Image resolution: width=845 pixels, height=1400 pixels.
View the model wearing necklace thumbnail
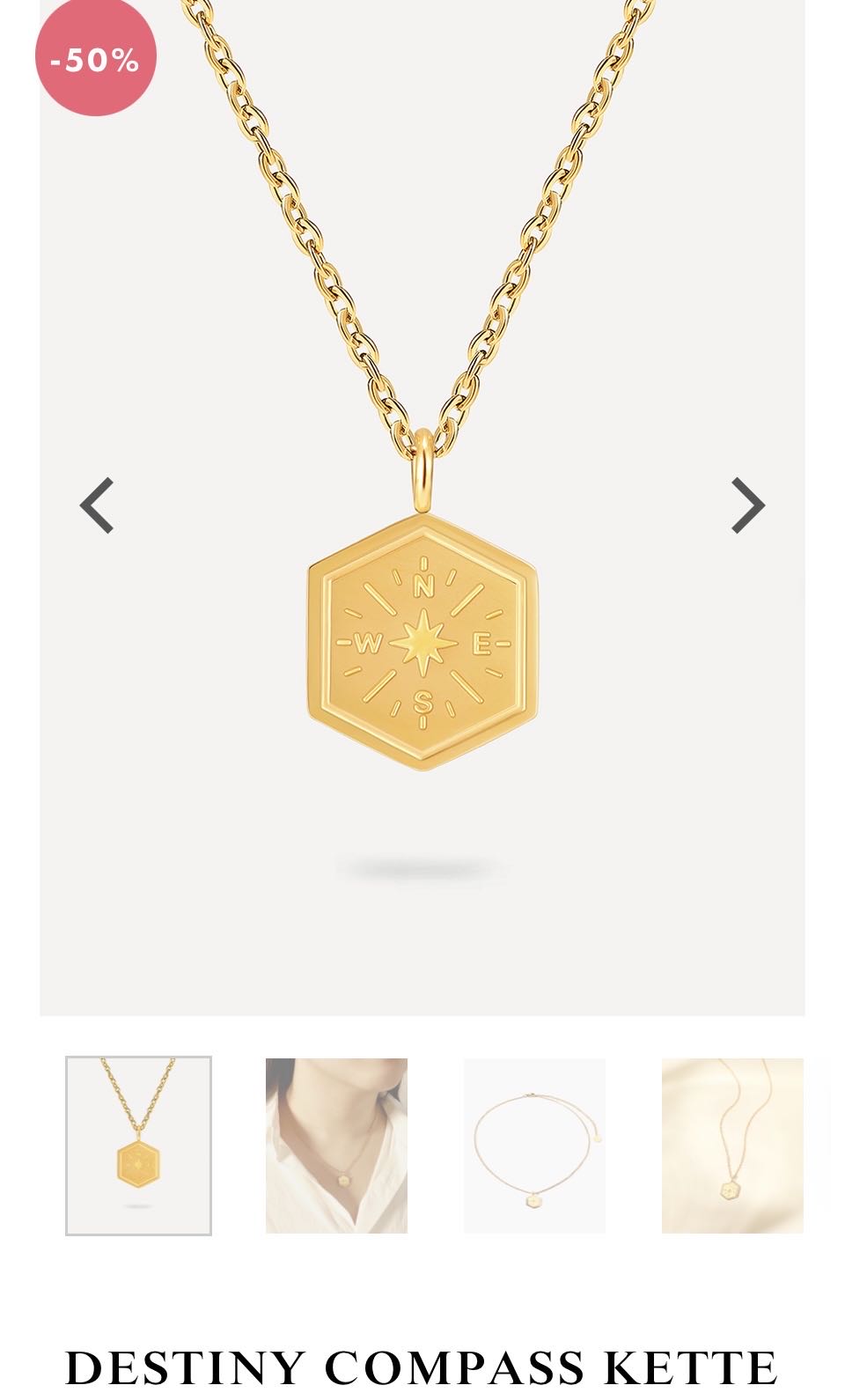[336, 1145]
